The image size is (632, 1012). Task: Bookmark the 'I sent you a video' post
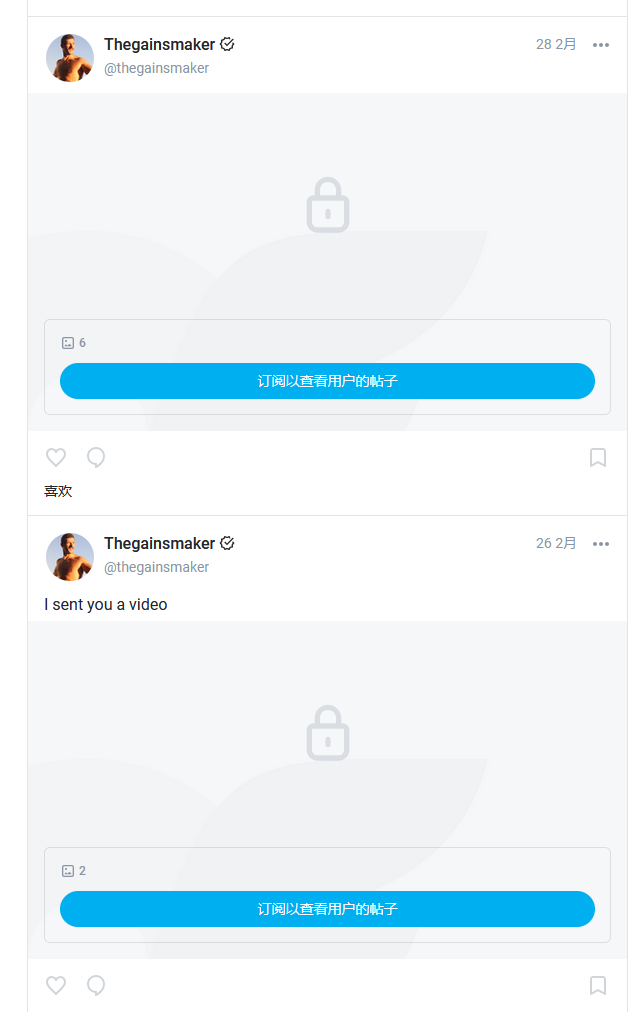(x=598, y=985)
